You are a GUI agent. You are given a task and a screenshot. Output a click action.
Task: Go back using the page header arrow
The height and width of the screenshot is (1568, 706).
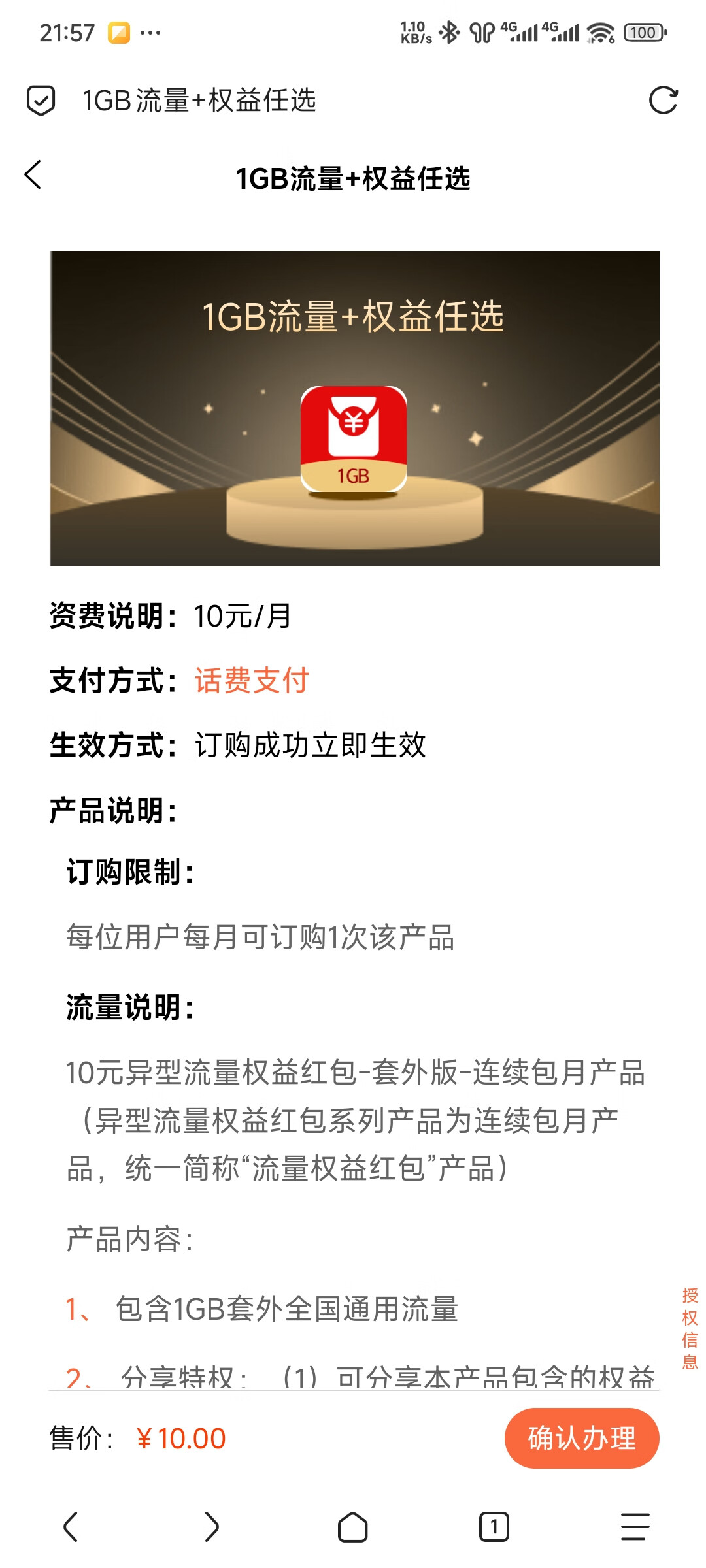(x=33, y=175)
